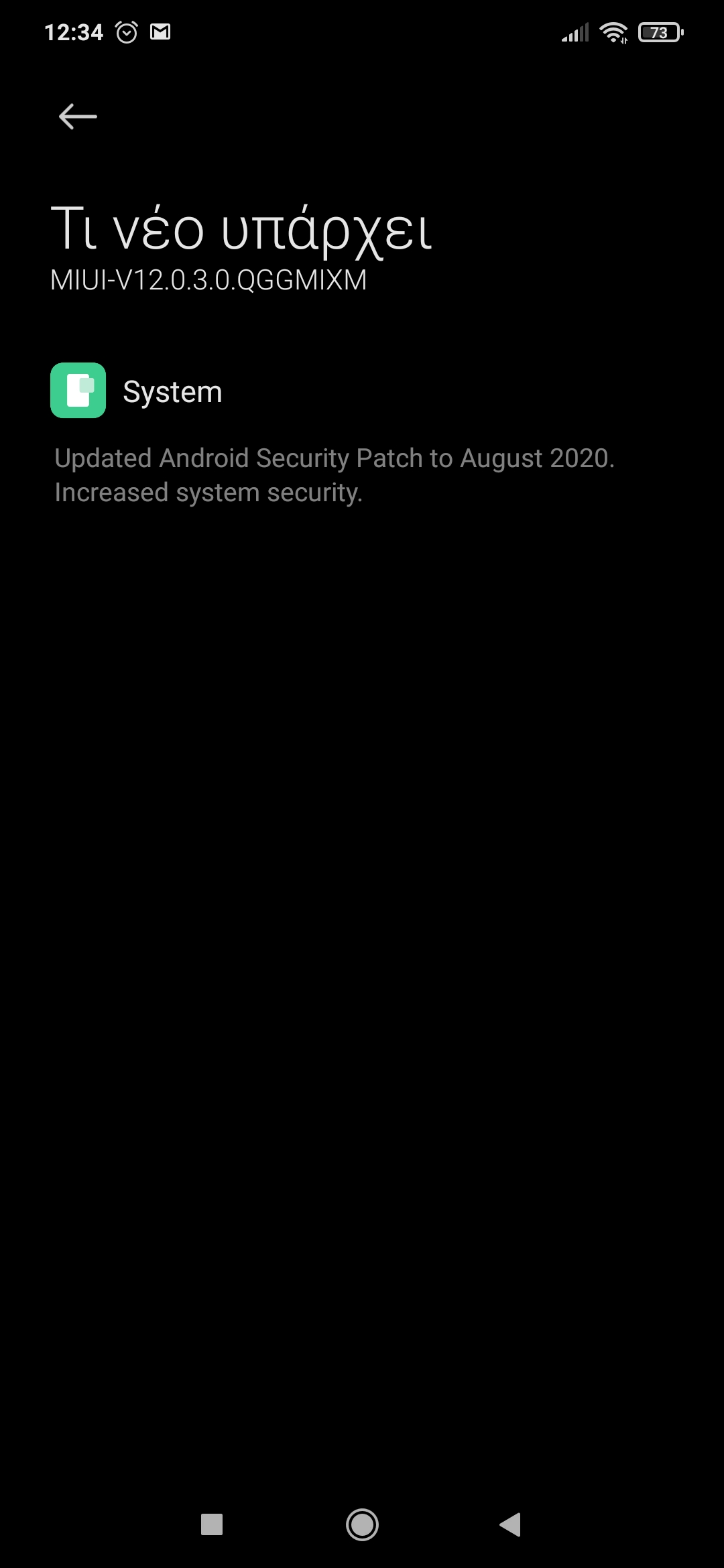Tap the system navigation back button
Viewport: 724px width, 1568px height.
511,1524
